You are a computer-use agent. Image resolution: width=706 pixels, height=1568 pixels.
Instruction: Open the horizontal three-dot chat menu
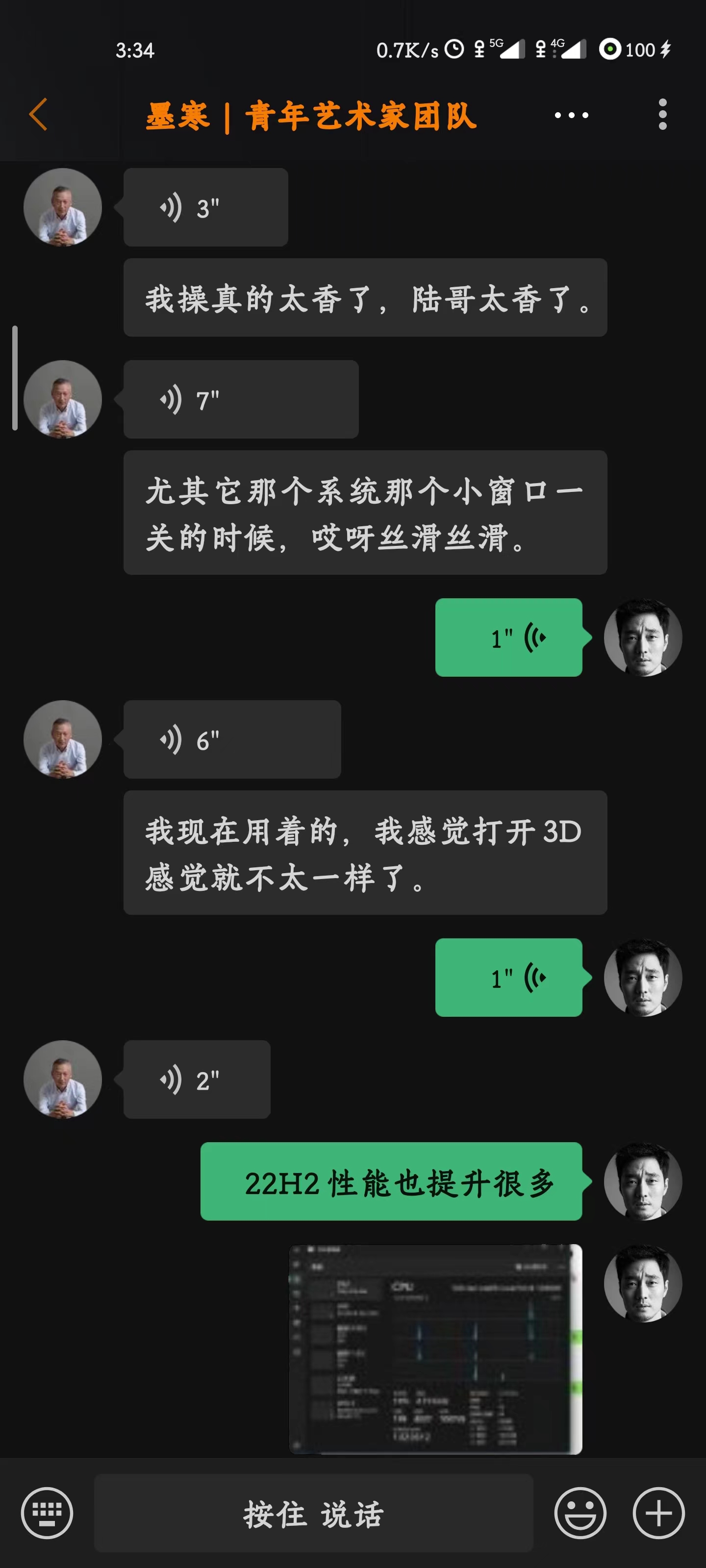point(571,115)
